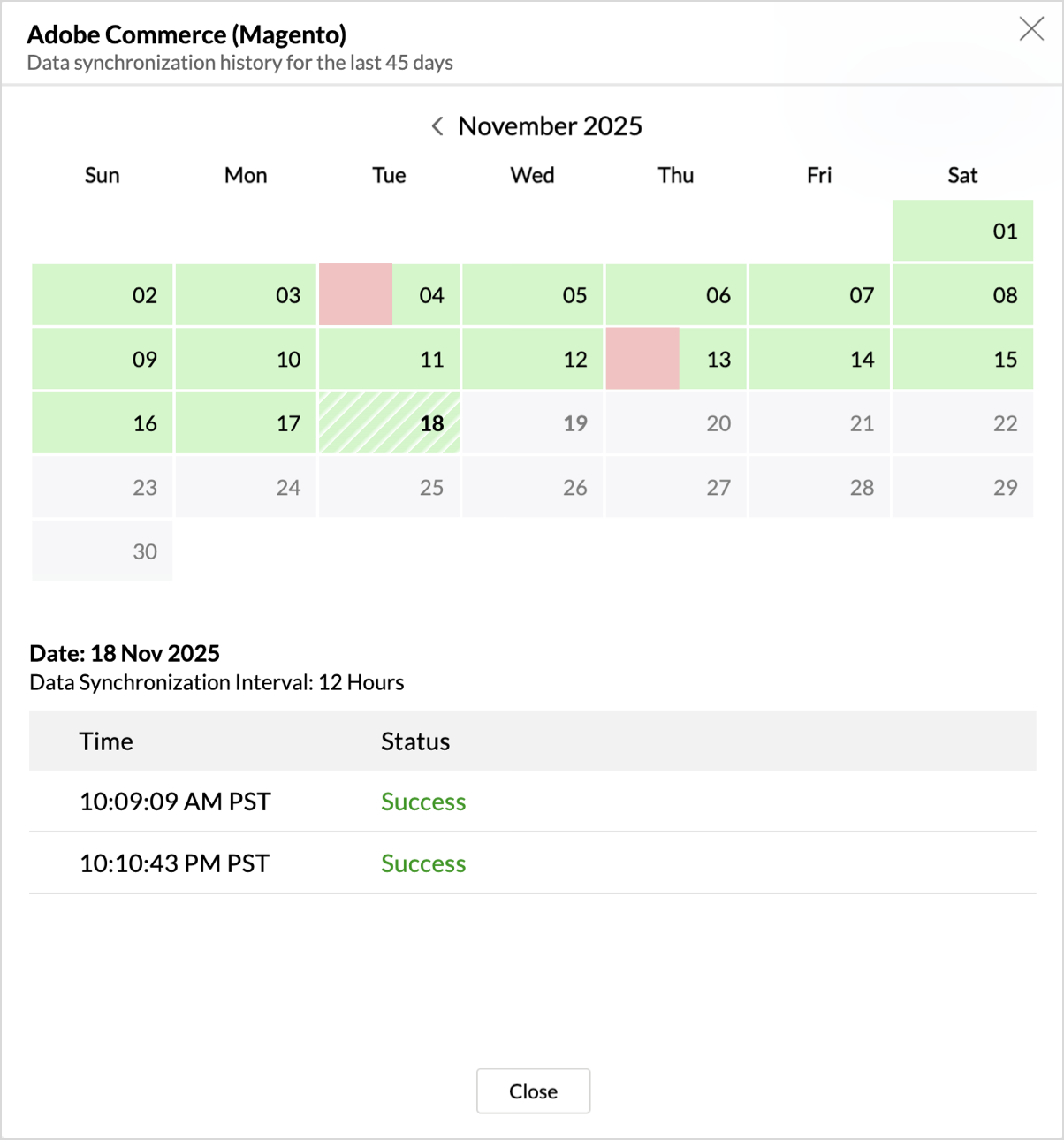Select November 13 on the calendar

(677, 360)
